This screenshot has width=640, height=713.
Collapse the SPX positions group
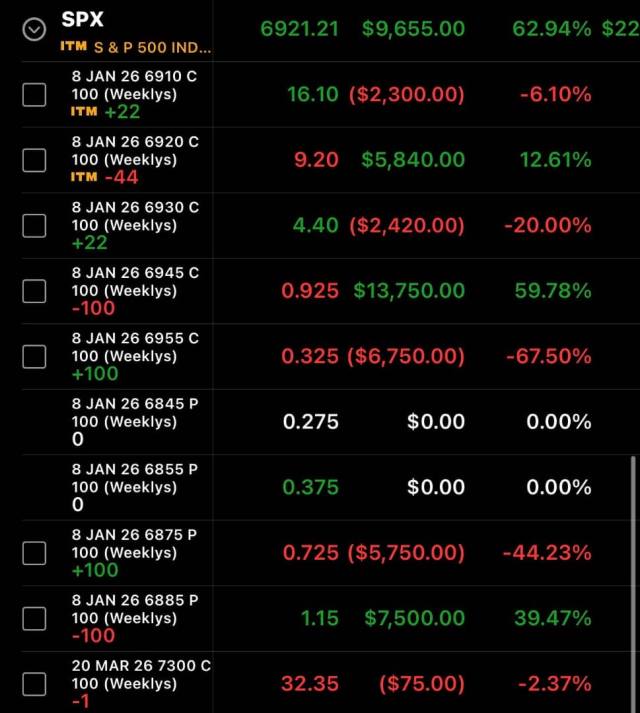(x=34, y=30)
